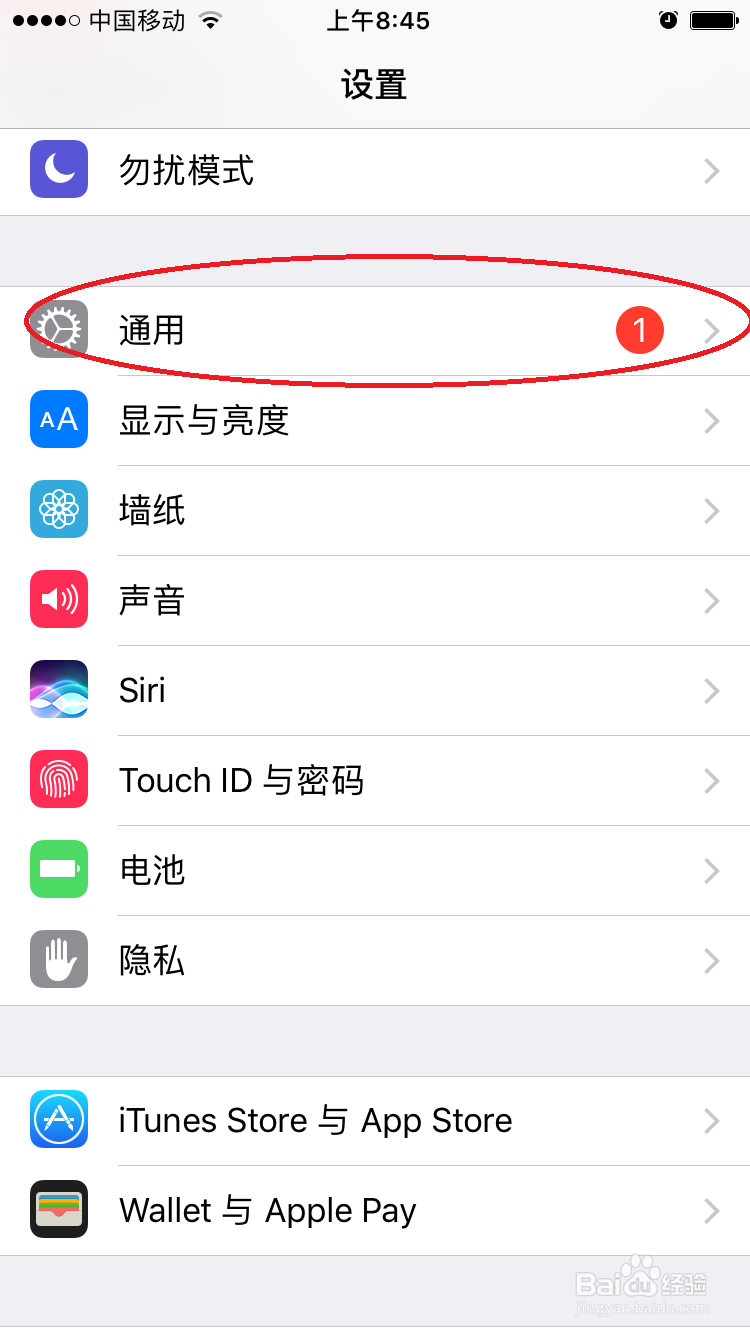
Task: Tap the red badge on 通用
Action: click(640, 330)
